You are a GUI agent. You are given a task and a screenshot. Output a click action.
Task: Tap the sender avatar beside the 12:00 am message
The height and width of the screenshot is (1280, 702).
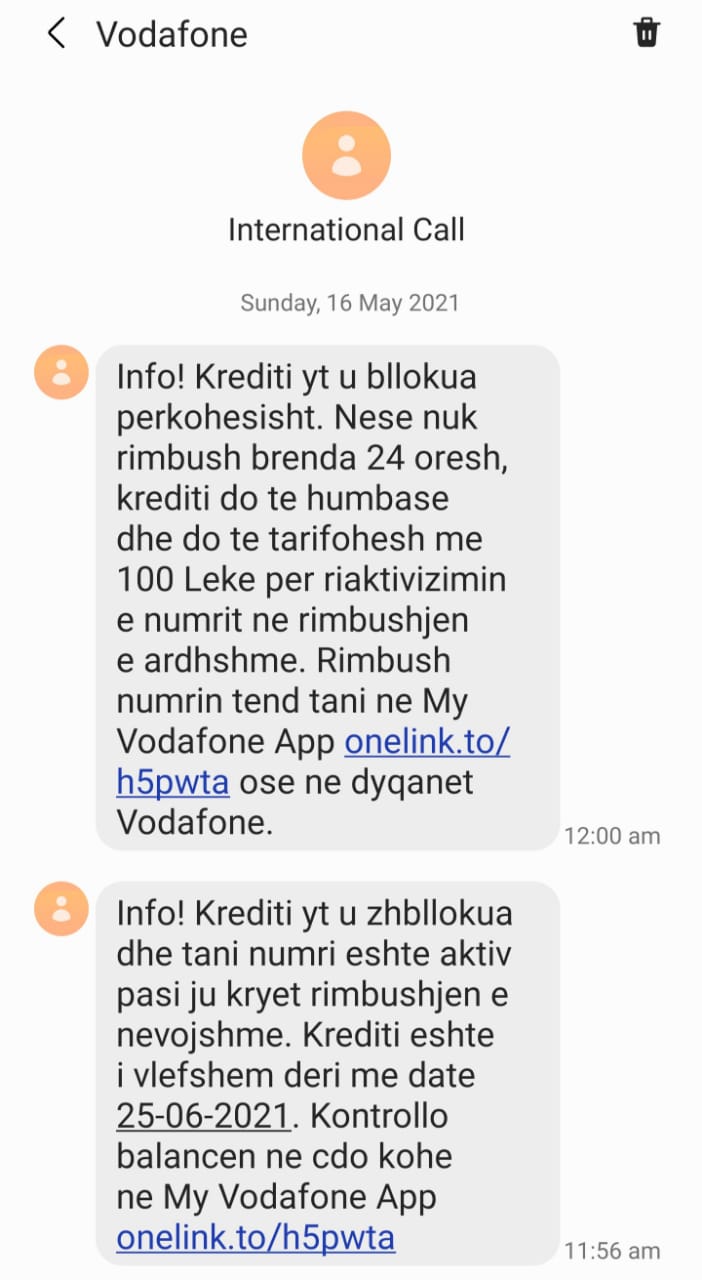(61, 373)
